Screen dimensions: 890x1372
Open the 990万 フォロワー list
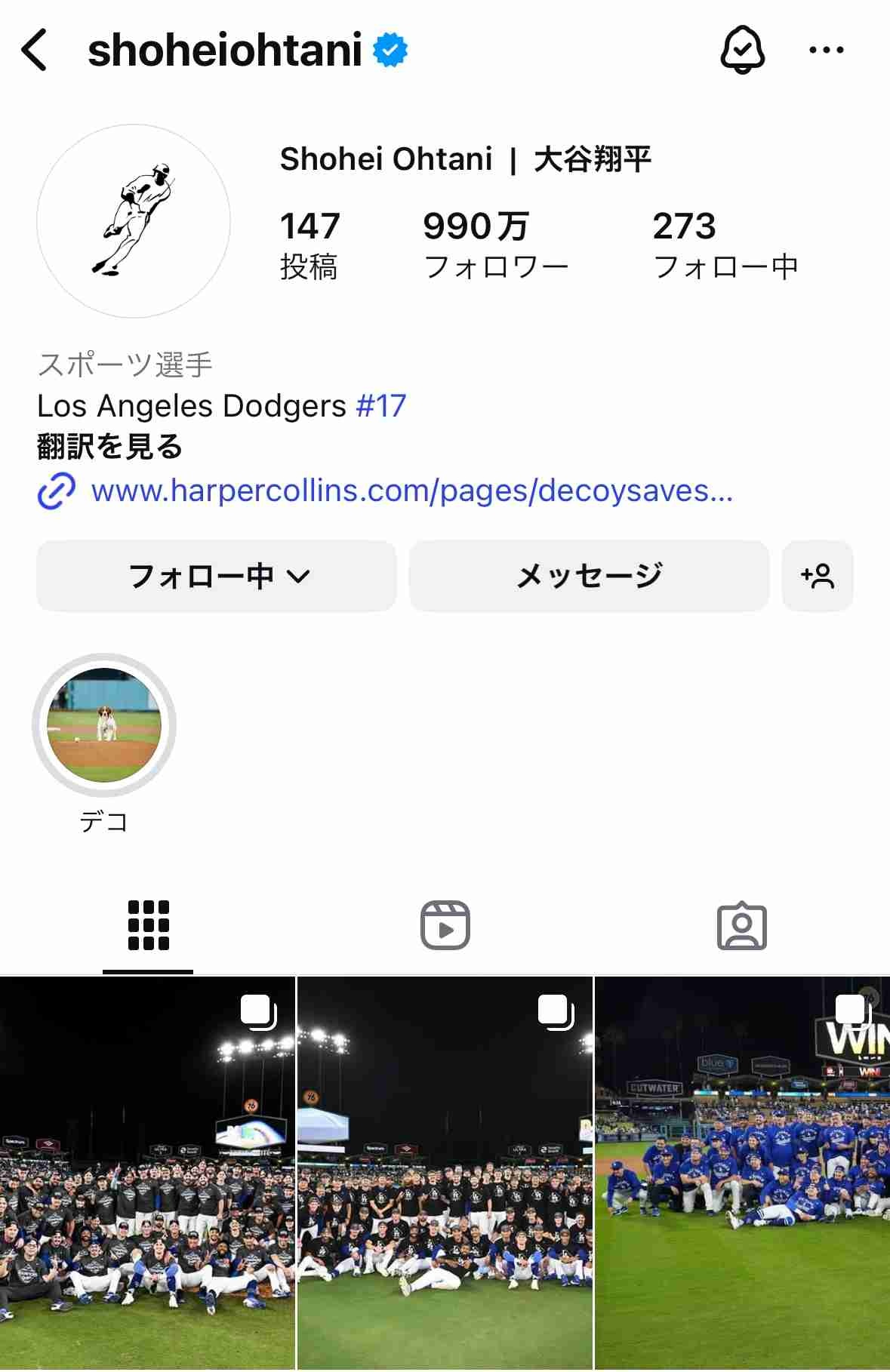[495, 245]
